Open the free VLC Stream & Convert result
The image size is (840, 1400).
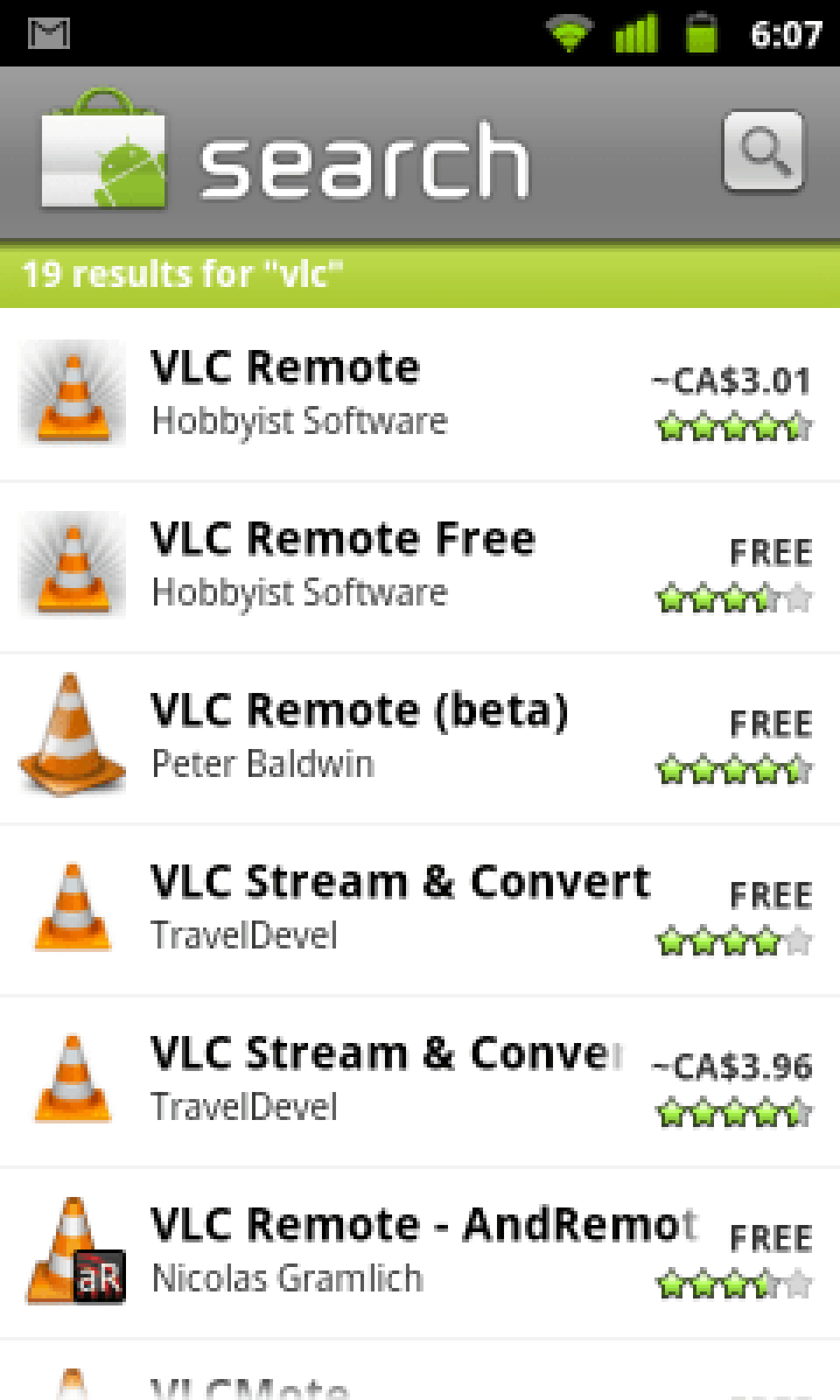pyautogui.click(x=420, y=909)
